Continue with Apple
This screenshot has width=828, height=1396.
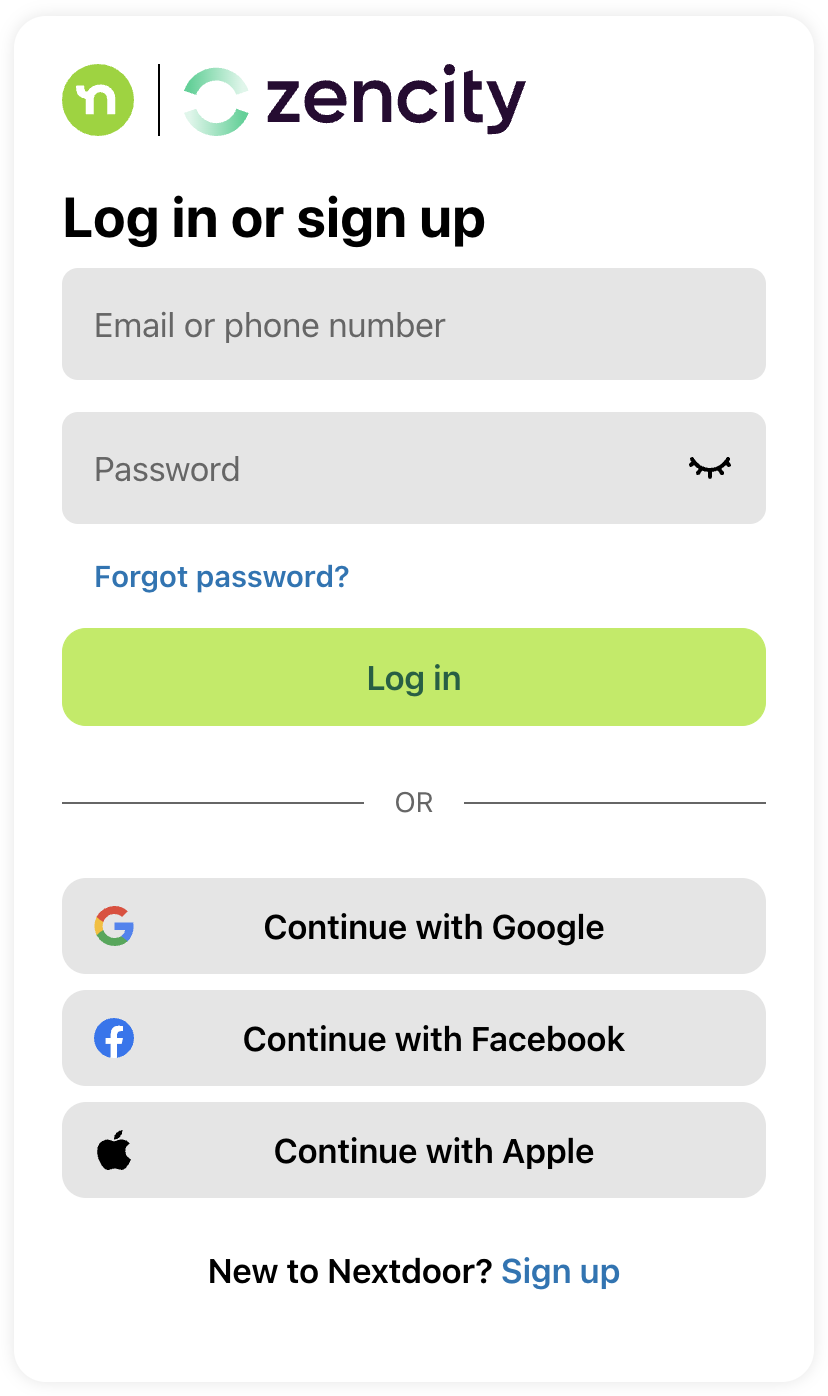[x=413, y=1149]
